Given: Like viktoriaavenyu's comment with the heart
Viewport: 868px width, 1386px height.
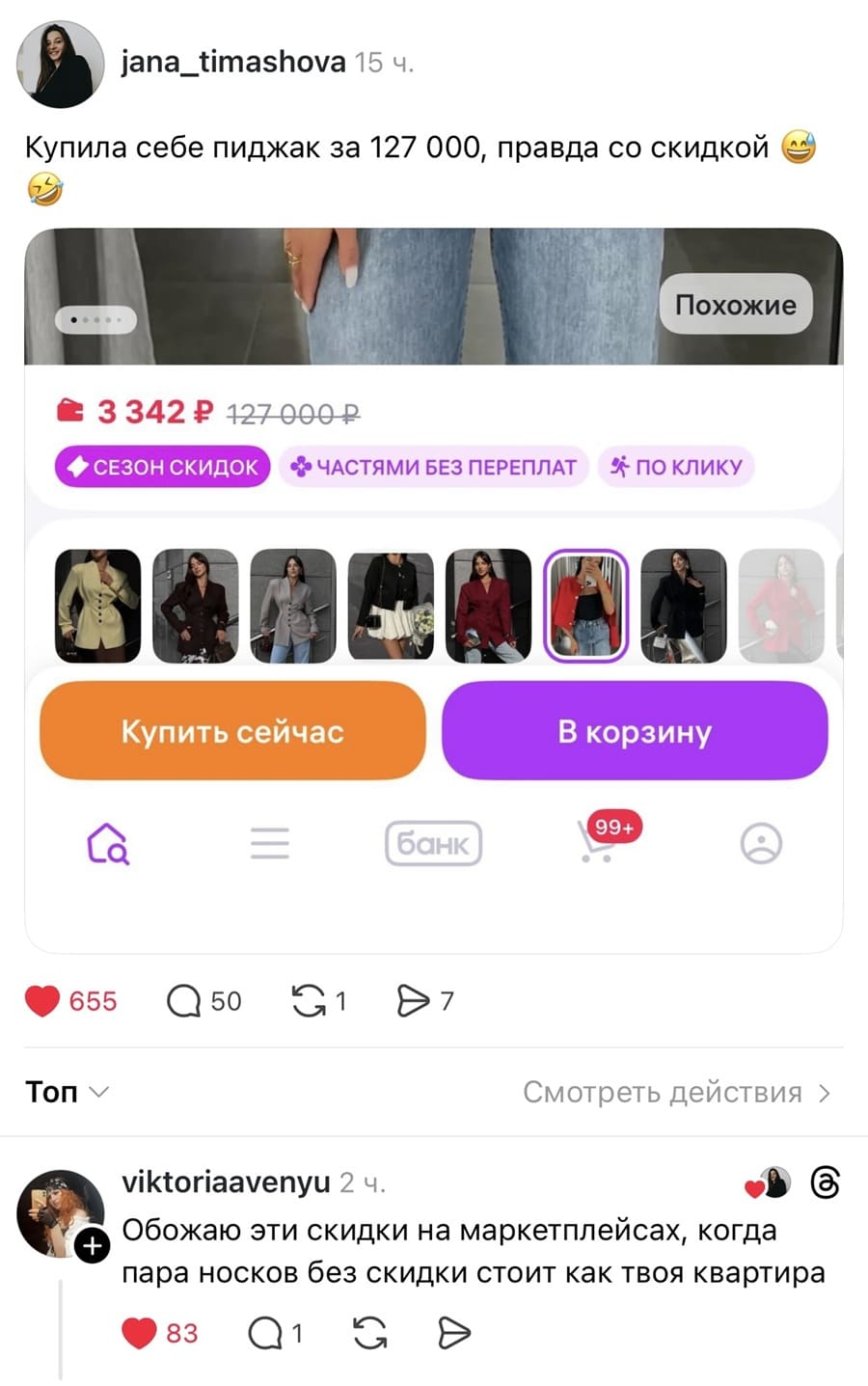Looking at the screenshot, I should pos(140,1332).
